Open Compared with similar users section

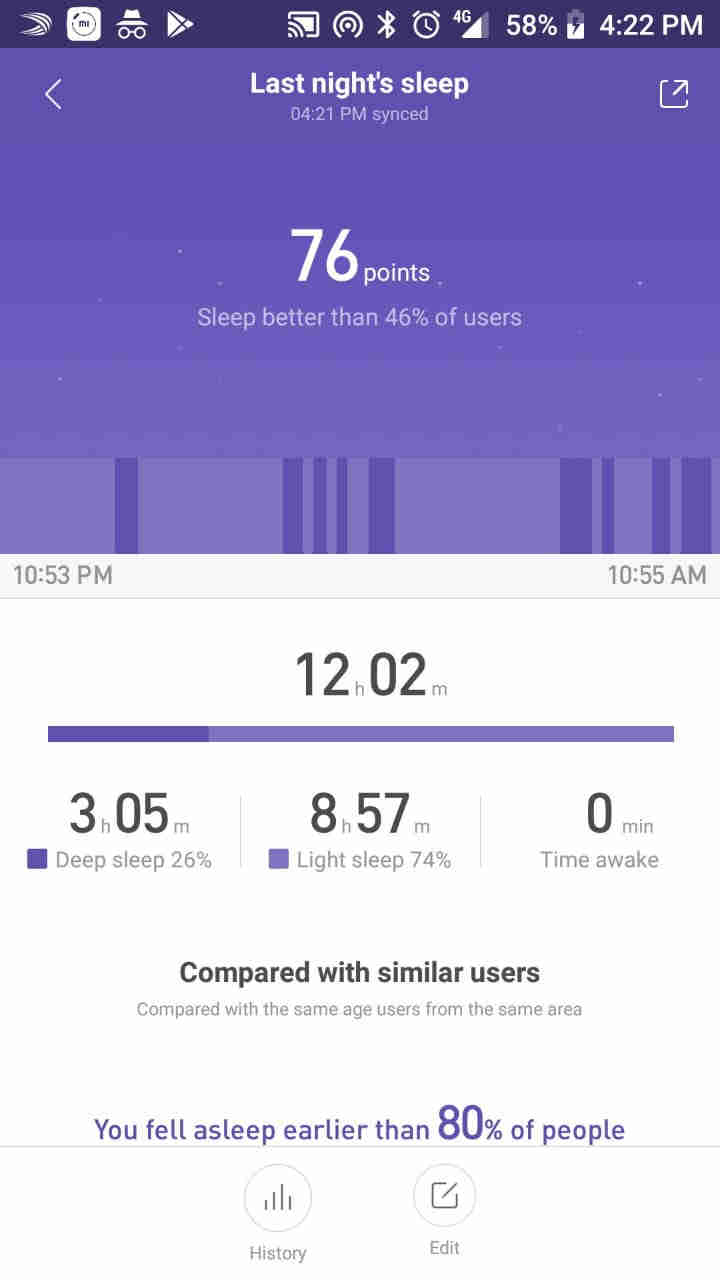click(359, 971)
